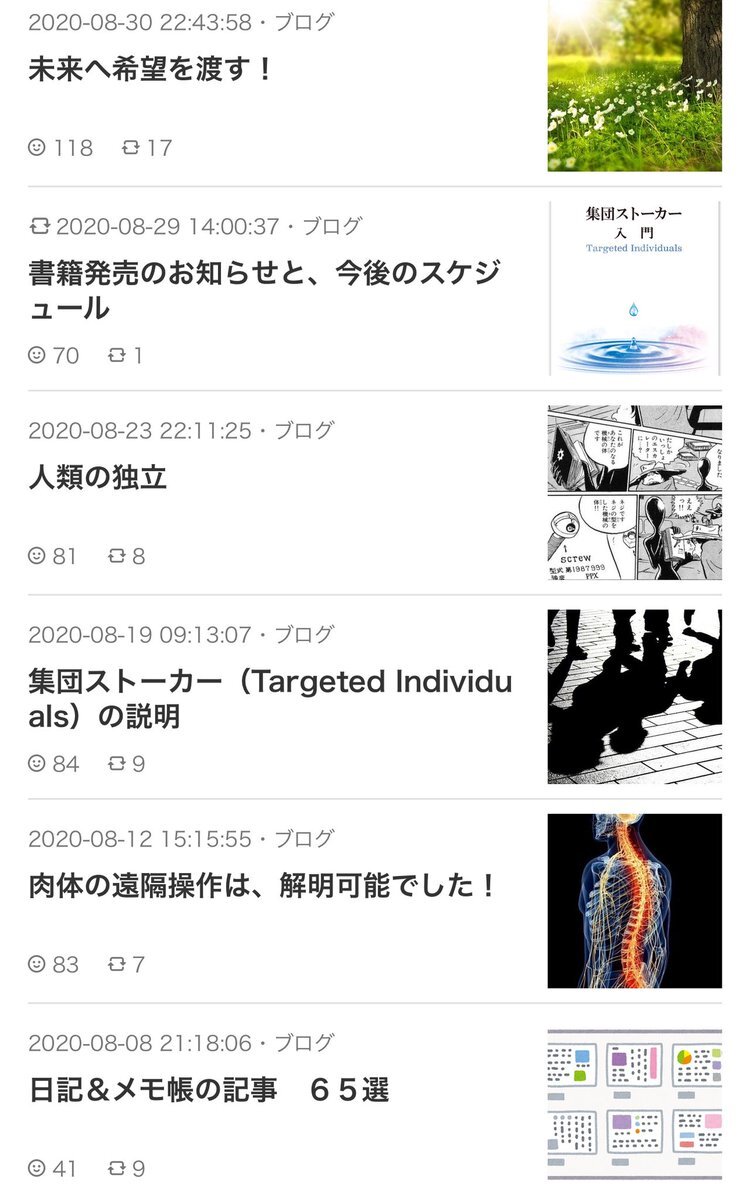This screenshot has width=750, height=1200.
Task: Open 日記＆メモ帳の記事 ６５選 post
Action: [209, 1090]
